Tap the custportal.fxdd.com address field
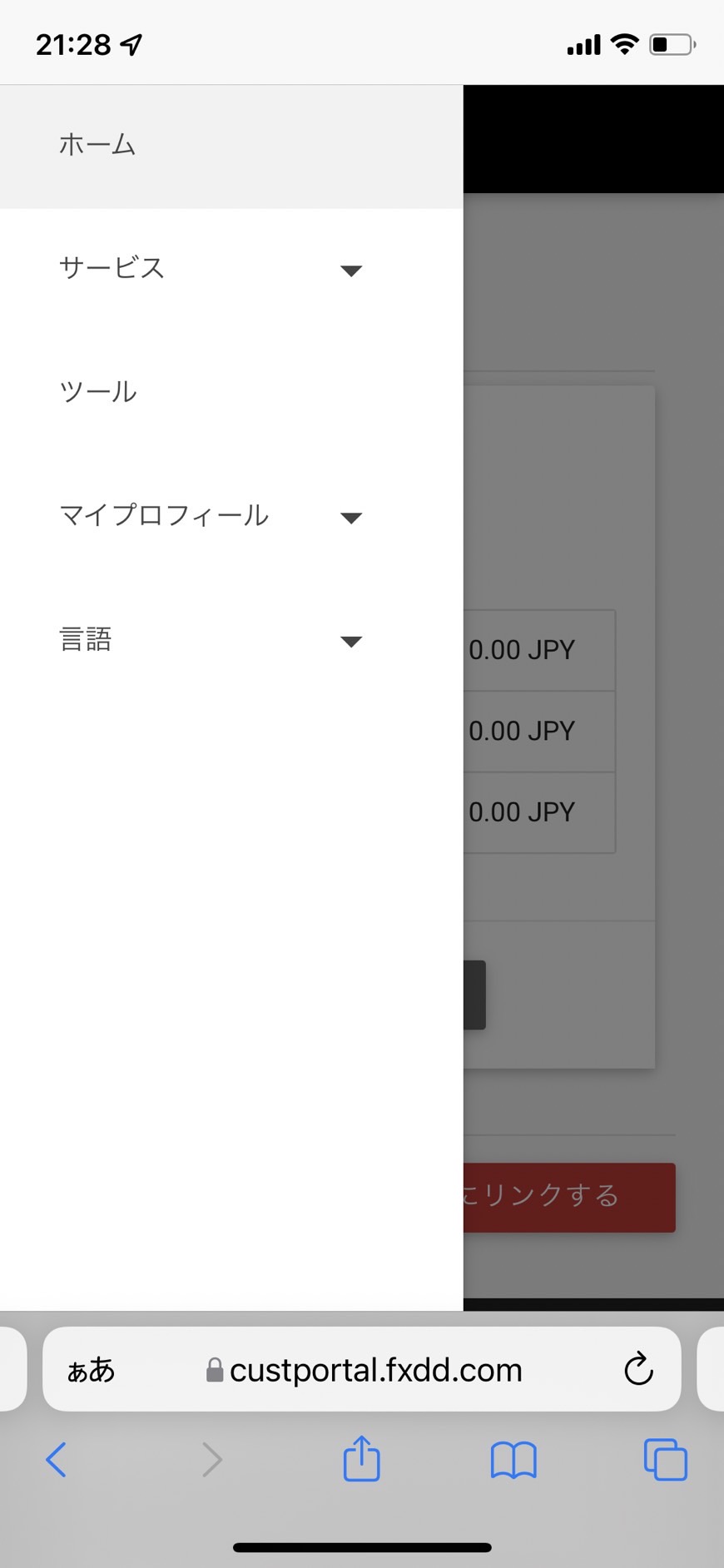This screenshot has height=1568, width=724. (364, 1370)
